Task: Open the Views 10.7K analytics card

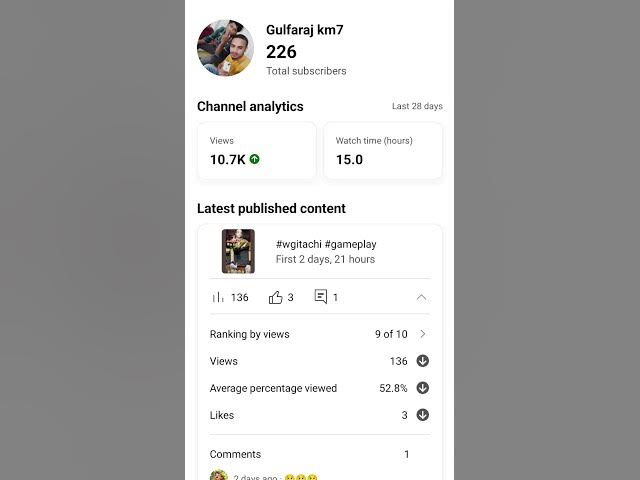Action: point(256,151)
